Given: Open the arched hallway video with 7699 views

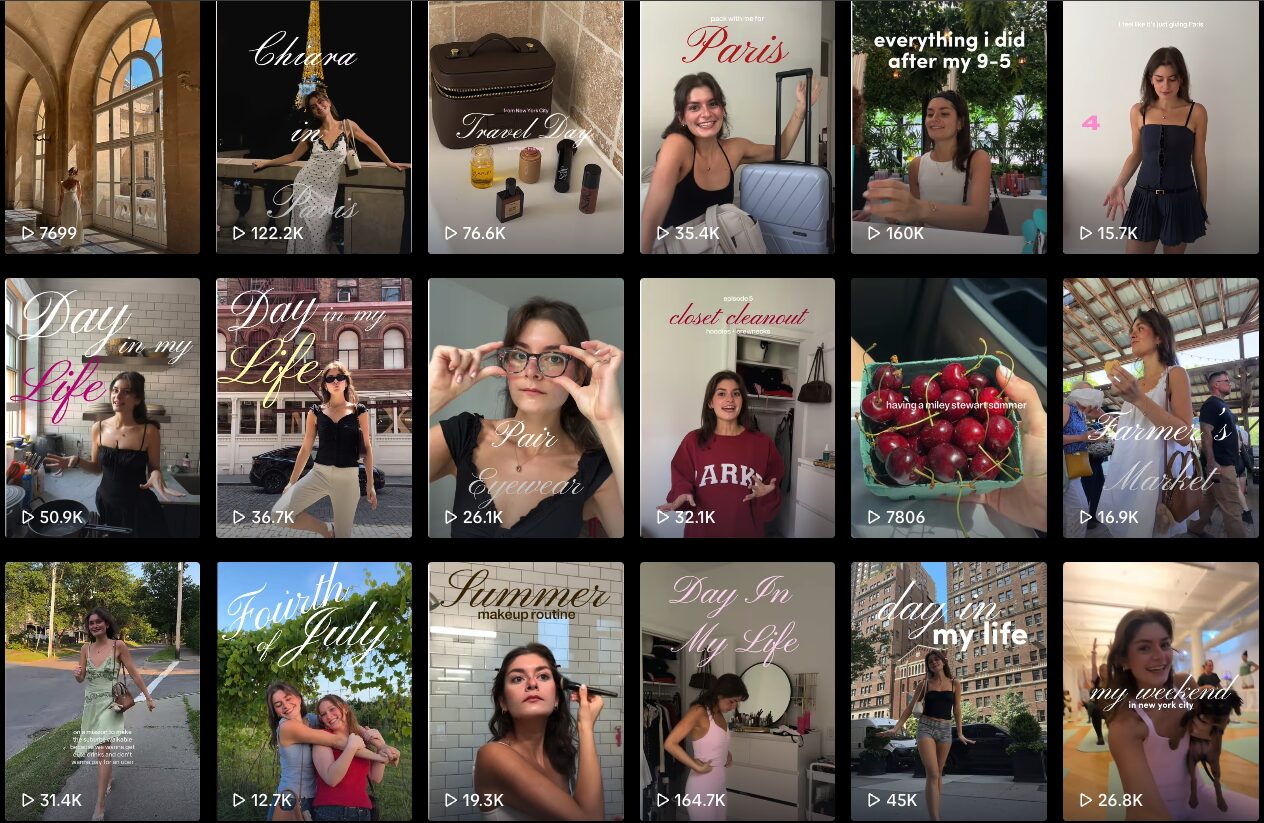Looking at the screenshot, I should pyautogui.click(x=102, y=127).
